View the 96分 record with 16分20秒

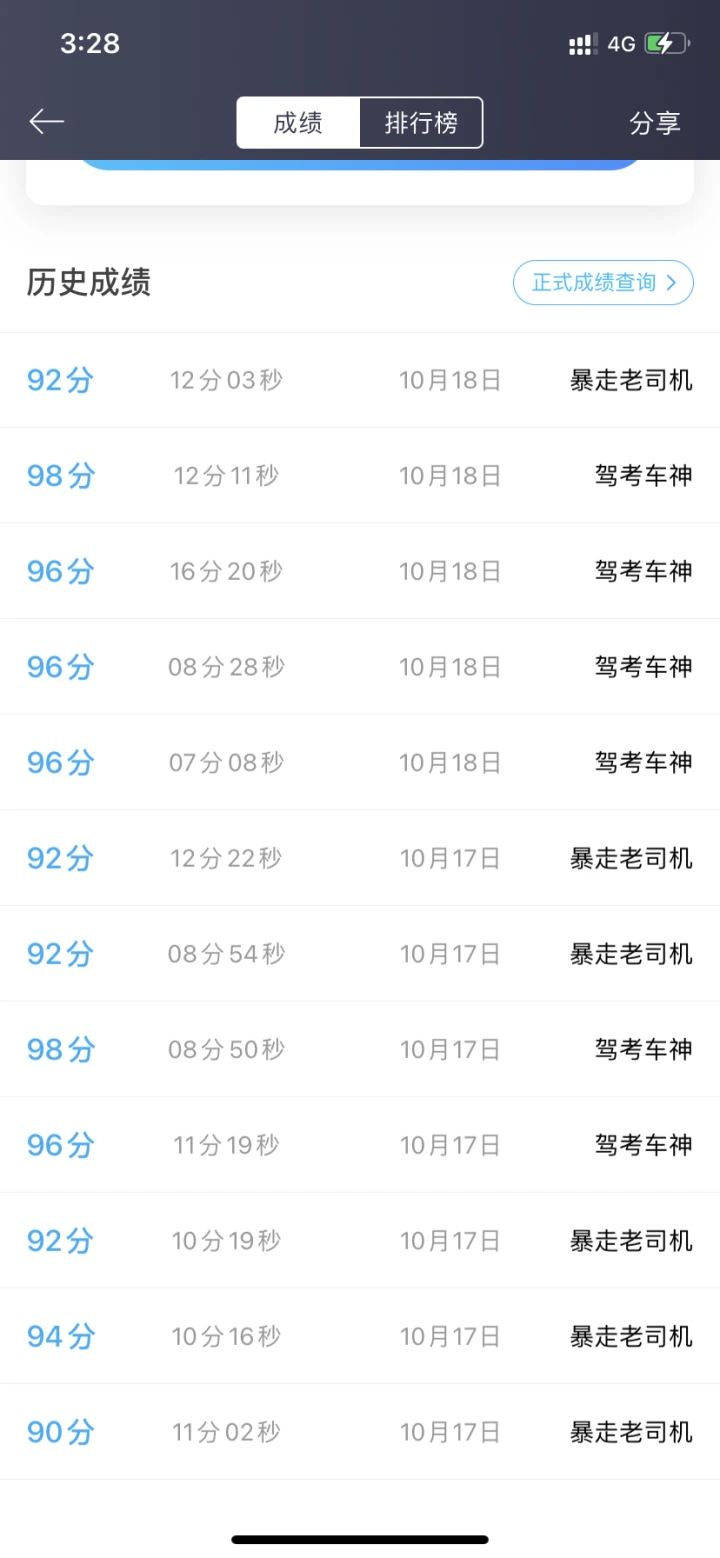[360, 571]
